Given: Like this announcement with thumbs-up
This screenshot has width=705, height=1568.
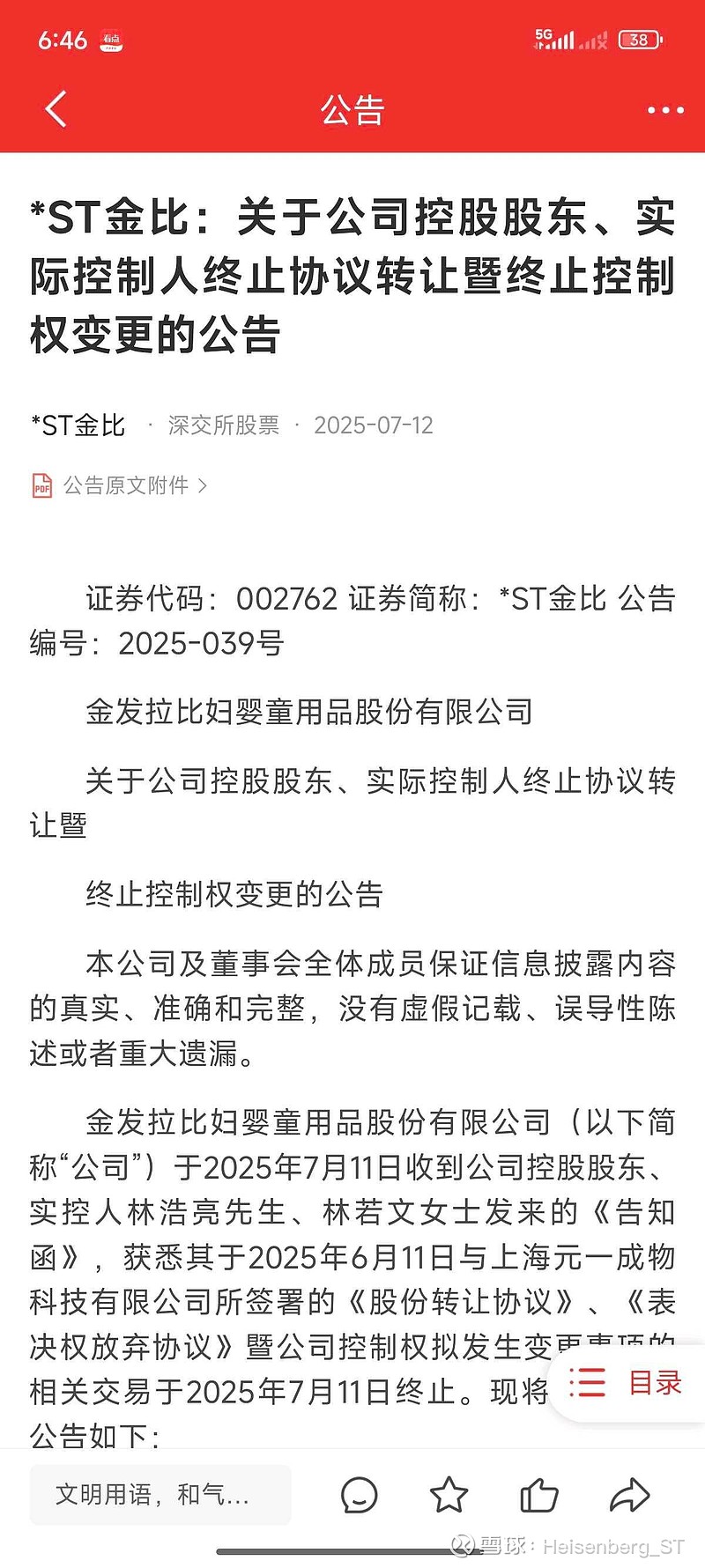Looking at the screenshot, I should pyautogui.click(x=539, y=1495).
